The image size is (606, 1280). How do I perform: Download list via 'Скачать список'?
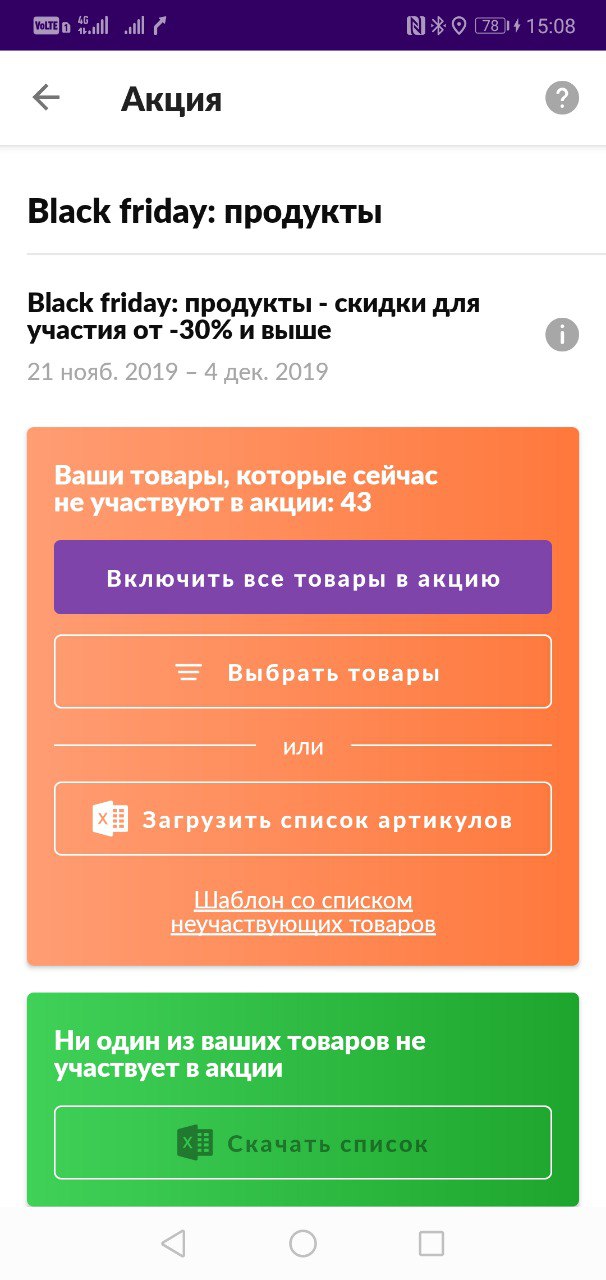point(303,1143)
